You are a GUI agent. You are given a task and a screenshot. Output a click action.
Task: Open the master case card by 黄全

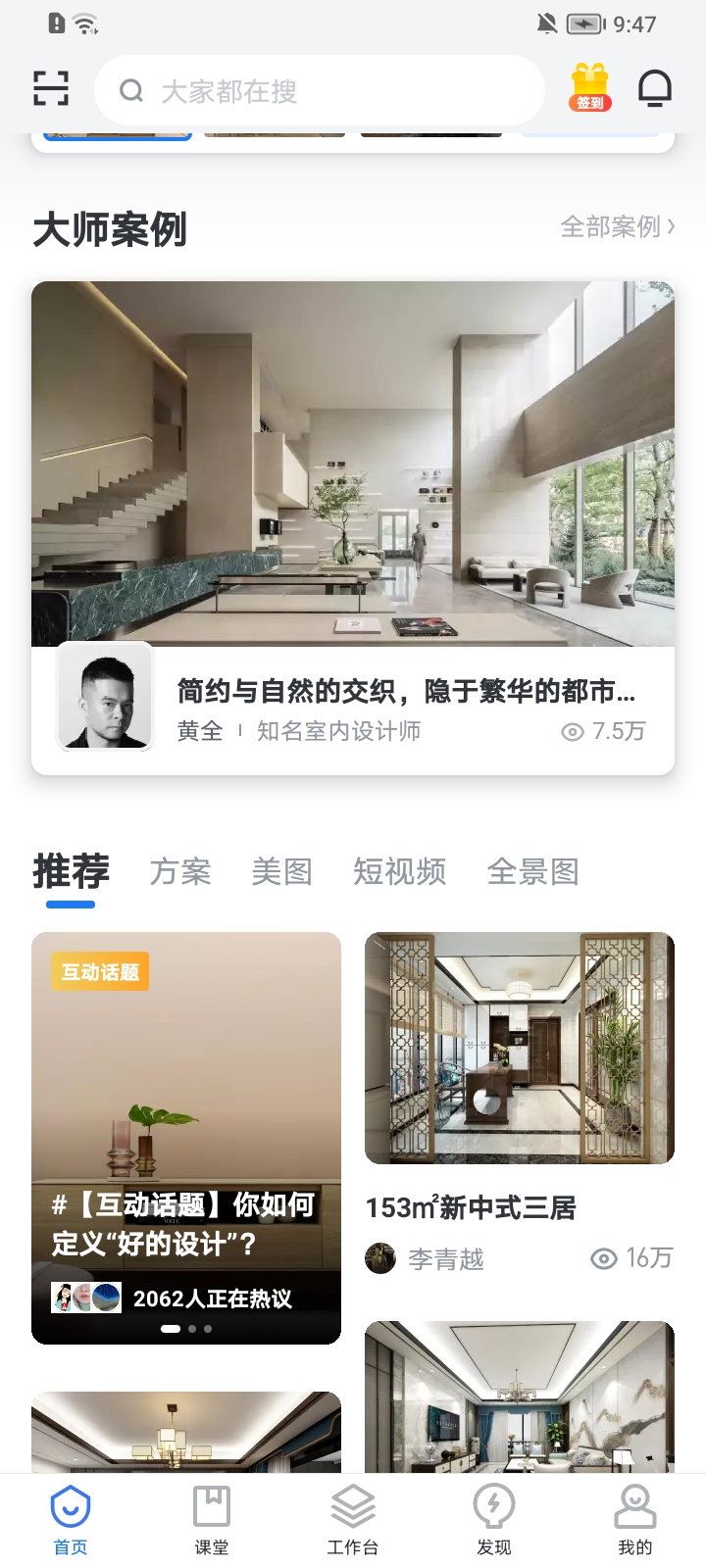pos(353,527)
